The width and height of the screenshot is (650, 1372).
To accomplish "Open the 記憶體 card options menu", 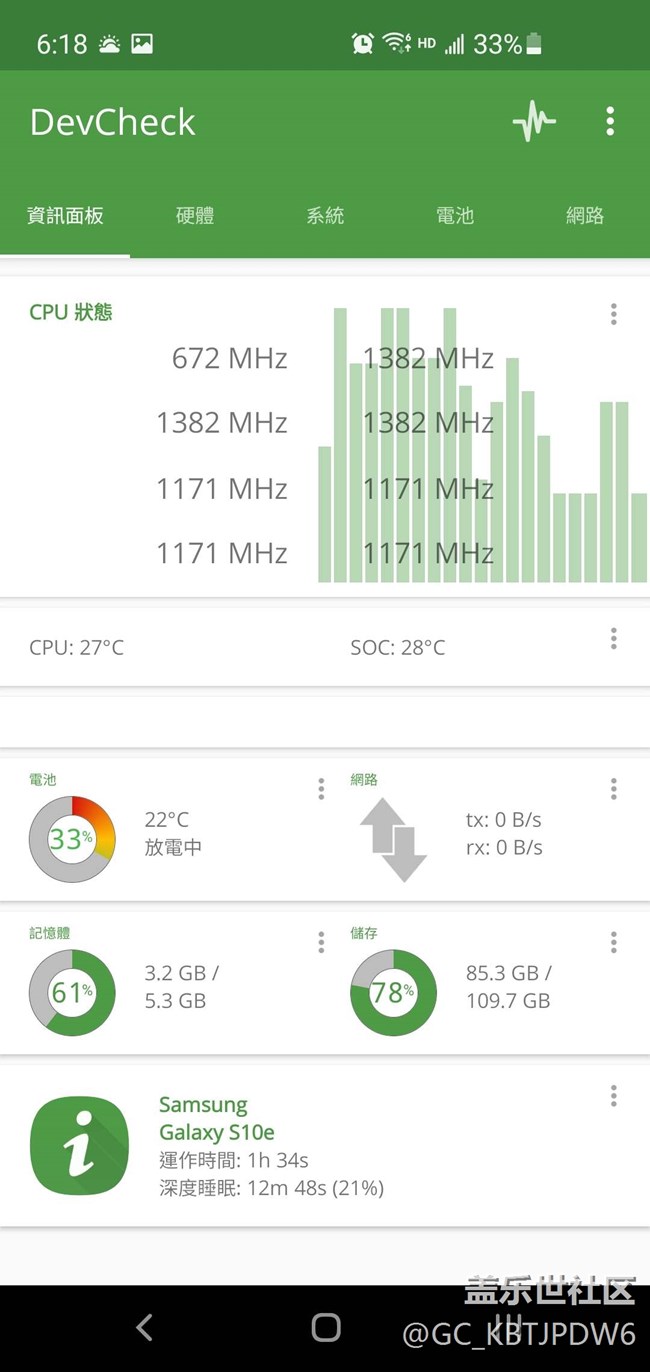I will tap(321, 942).
